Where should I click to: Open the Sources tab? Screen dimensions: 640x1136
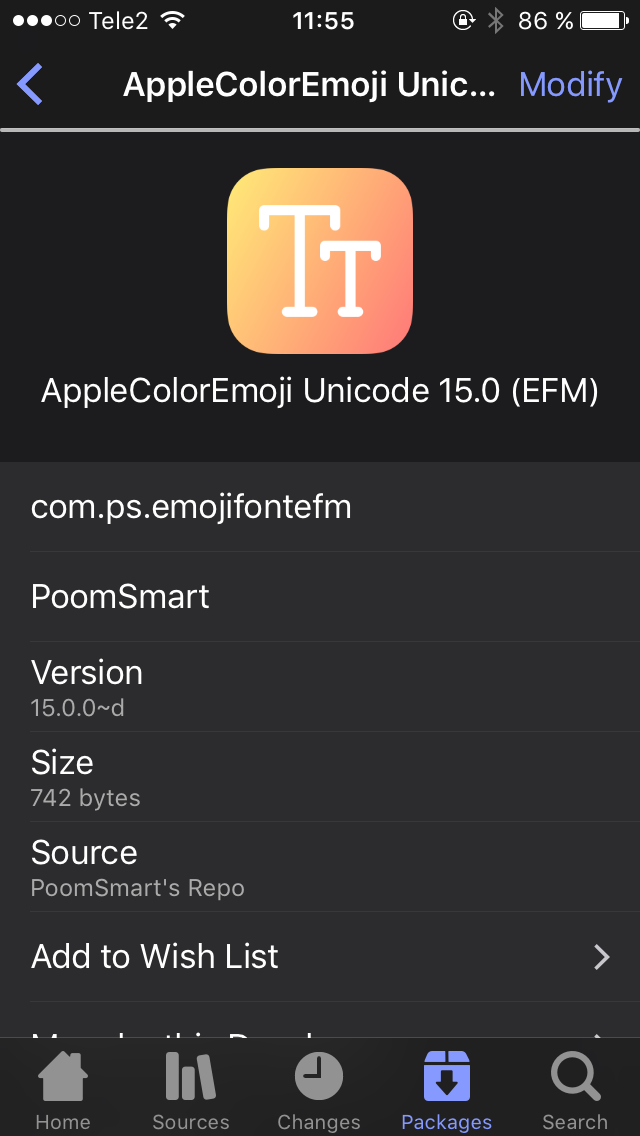click(x=191, y=1090)
